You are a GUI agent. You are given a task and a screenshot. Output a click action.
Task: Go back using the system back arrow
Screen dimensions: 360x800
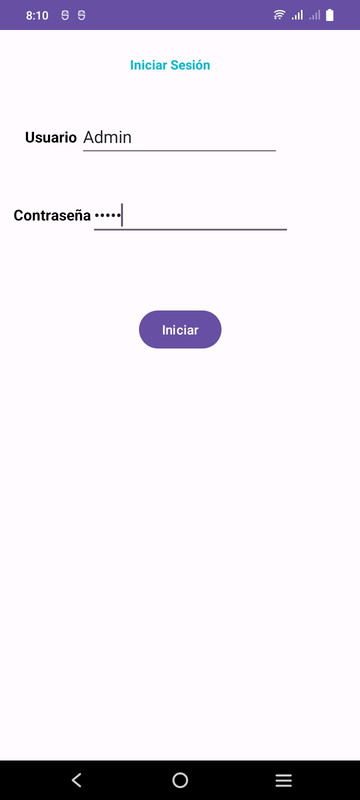[x=76, y=780]
